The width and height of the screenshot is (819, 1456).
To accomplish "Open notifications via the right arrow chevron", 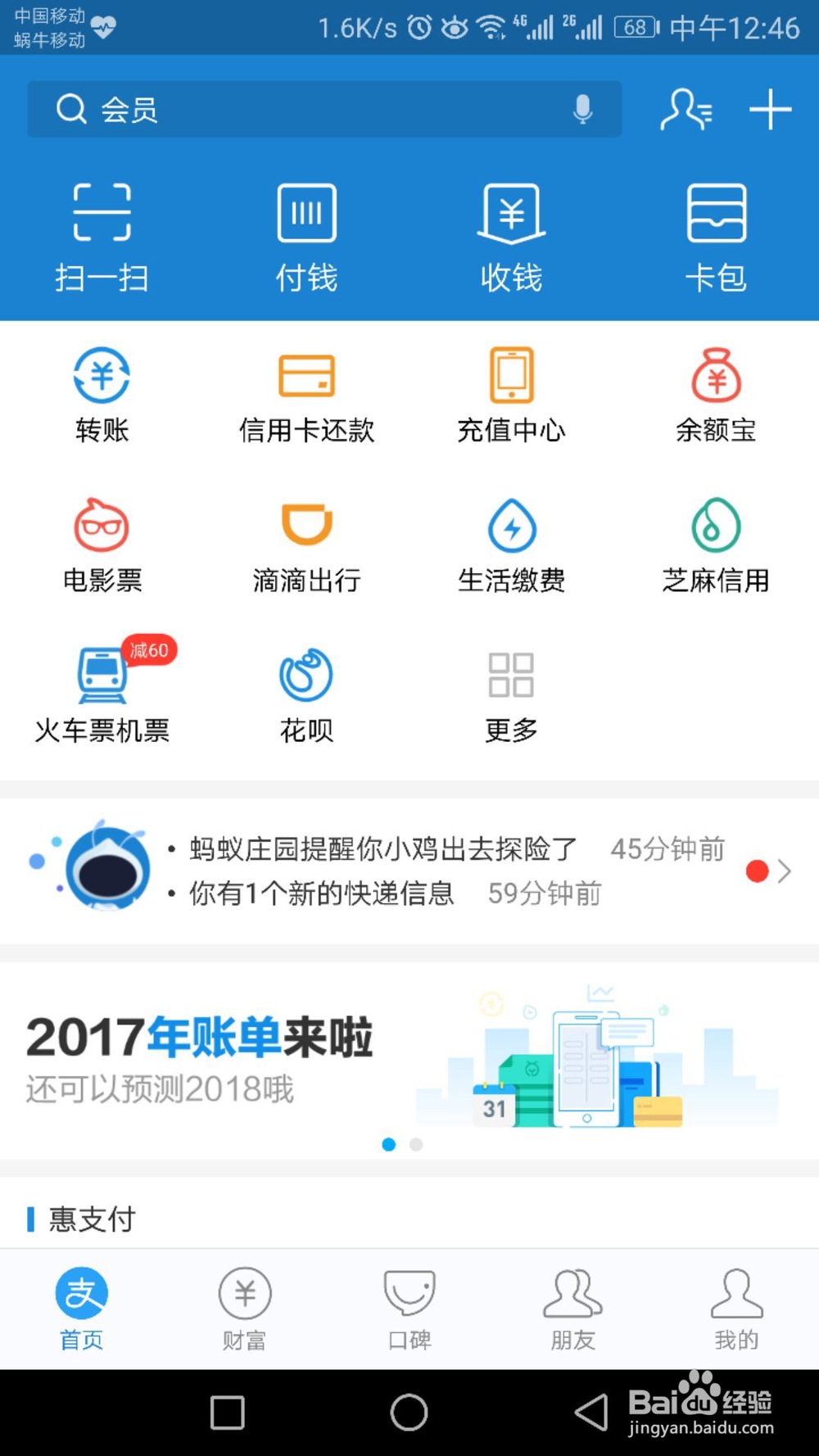I will coord(785,870).
